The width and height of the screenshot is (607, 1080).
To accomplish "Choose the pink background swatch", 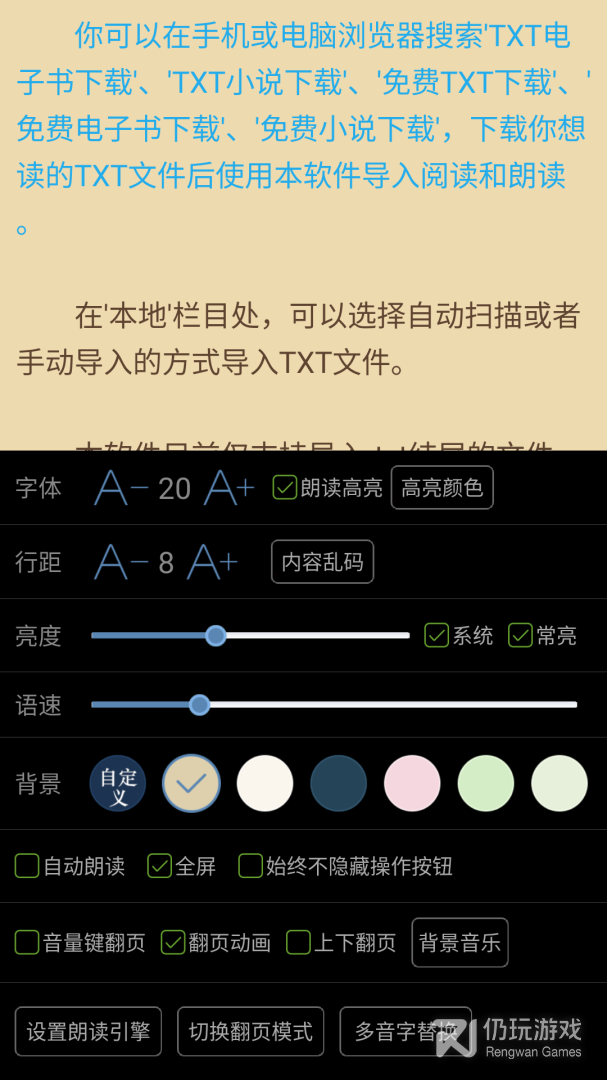I will pos(412,784).
